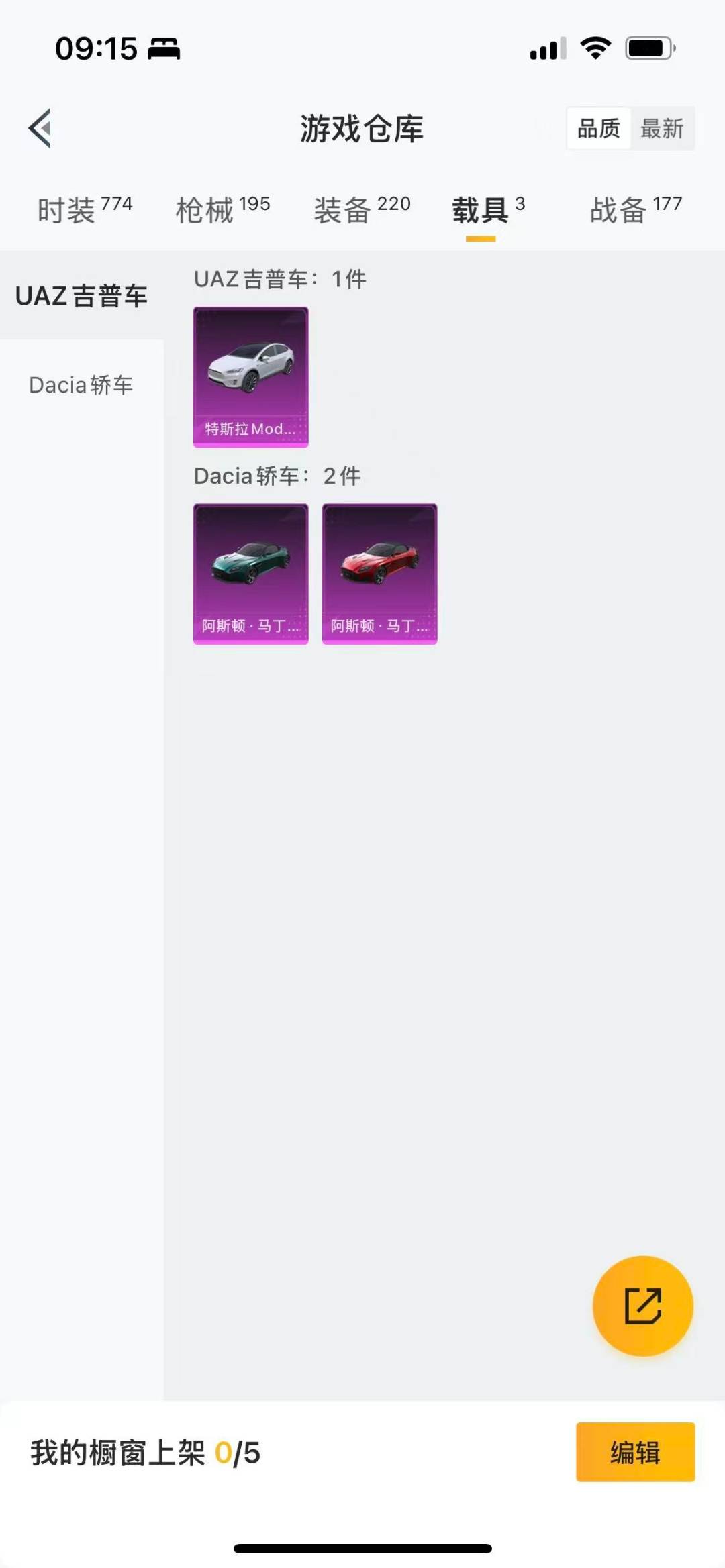Screen dimensions: 725x1568
Task: Tap the back arrow to leave 游戏仓库
Action: click(40, 129)
